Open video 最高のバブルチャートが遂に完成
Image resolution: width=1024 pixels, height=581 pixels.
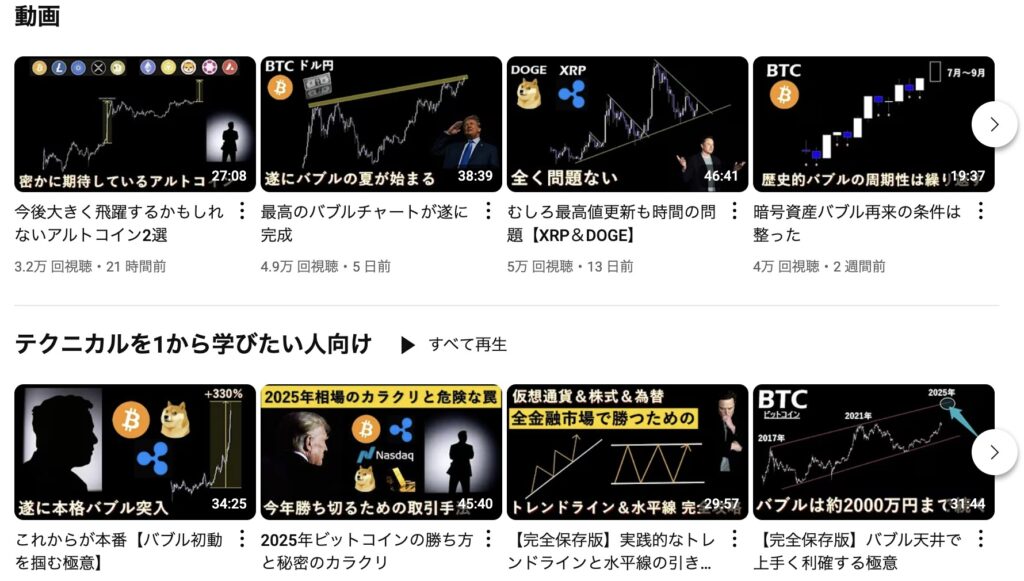(381, 124)
